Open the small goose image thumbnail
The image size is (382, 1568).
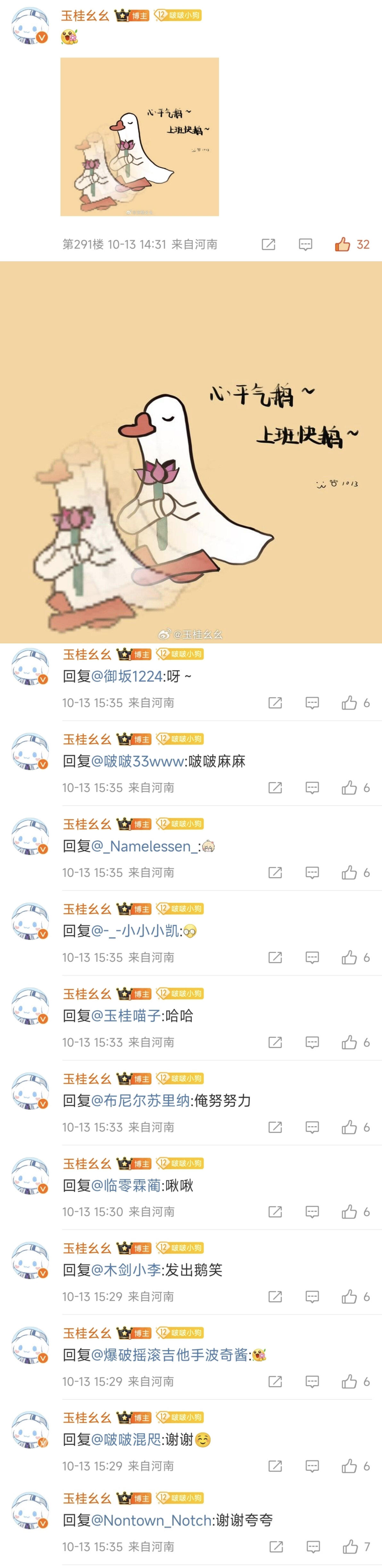[x=139, y=137]
